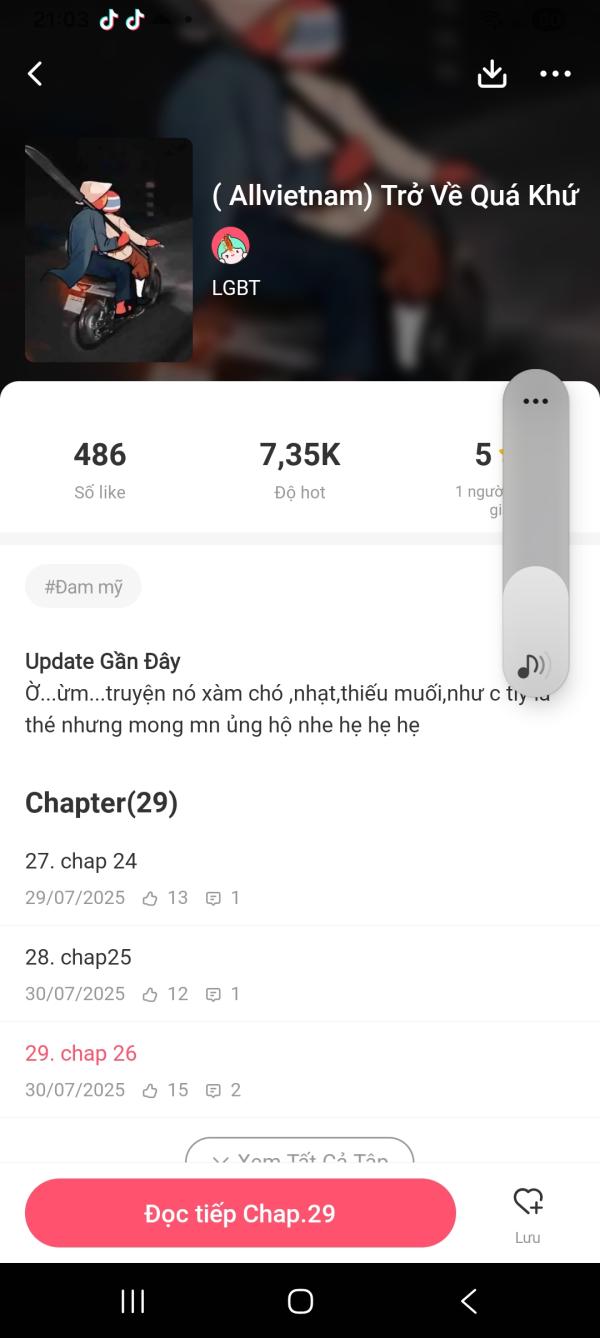Download the story with the download icon
This screenshot has height=1338, width=600.
click(492, 73)
